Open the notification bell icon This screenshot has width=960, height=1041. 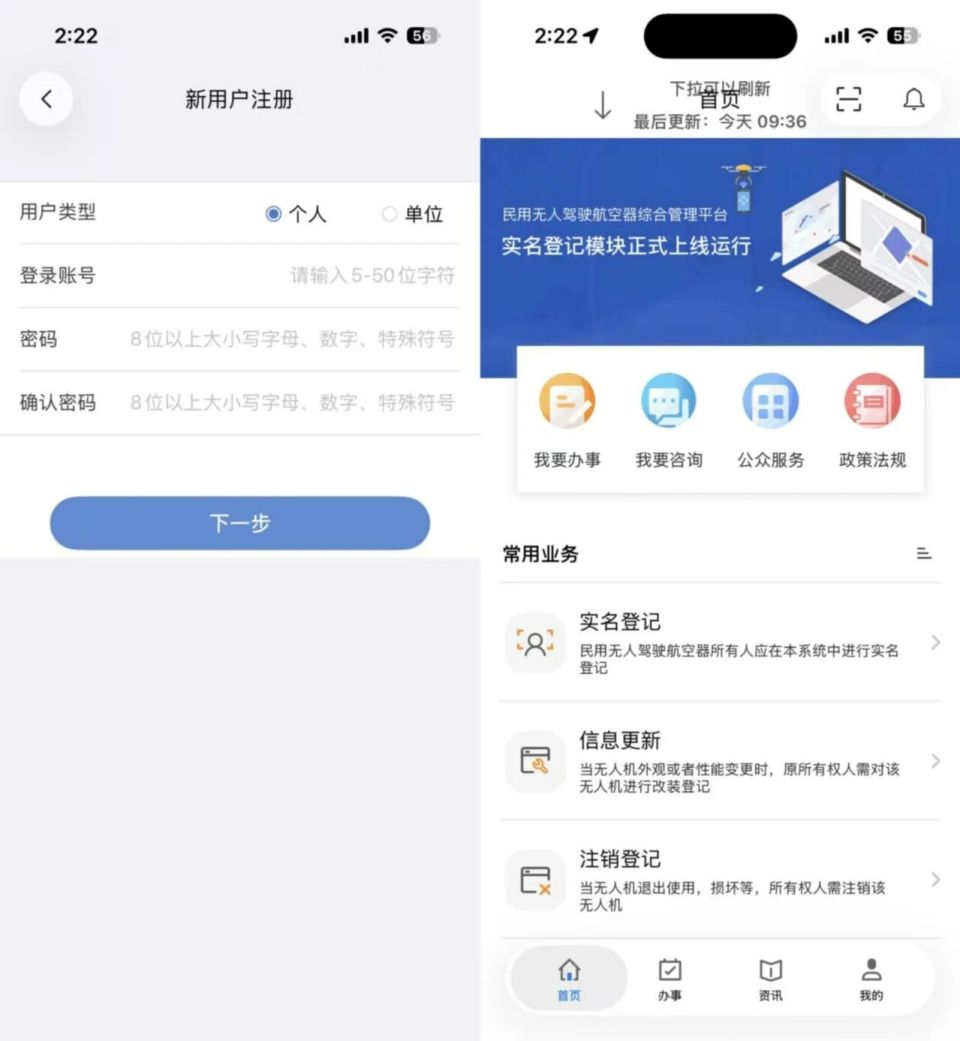coord(913,100)
